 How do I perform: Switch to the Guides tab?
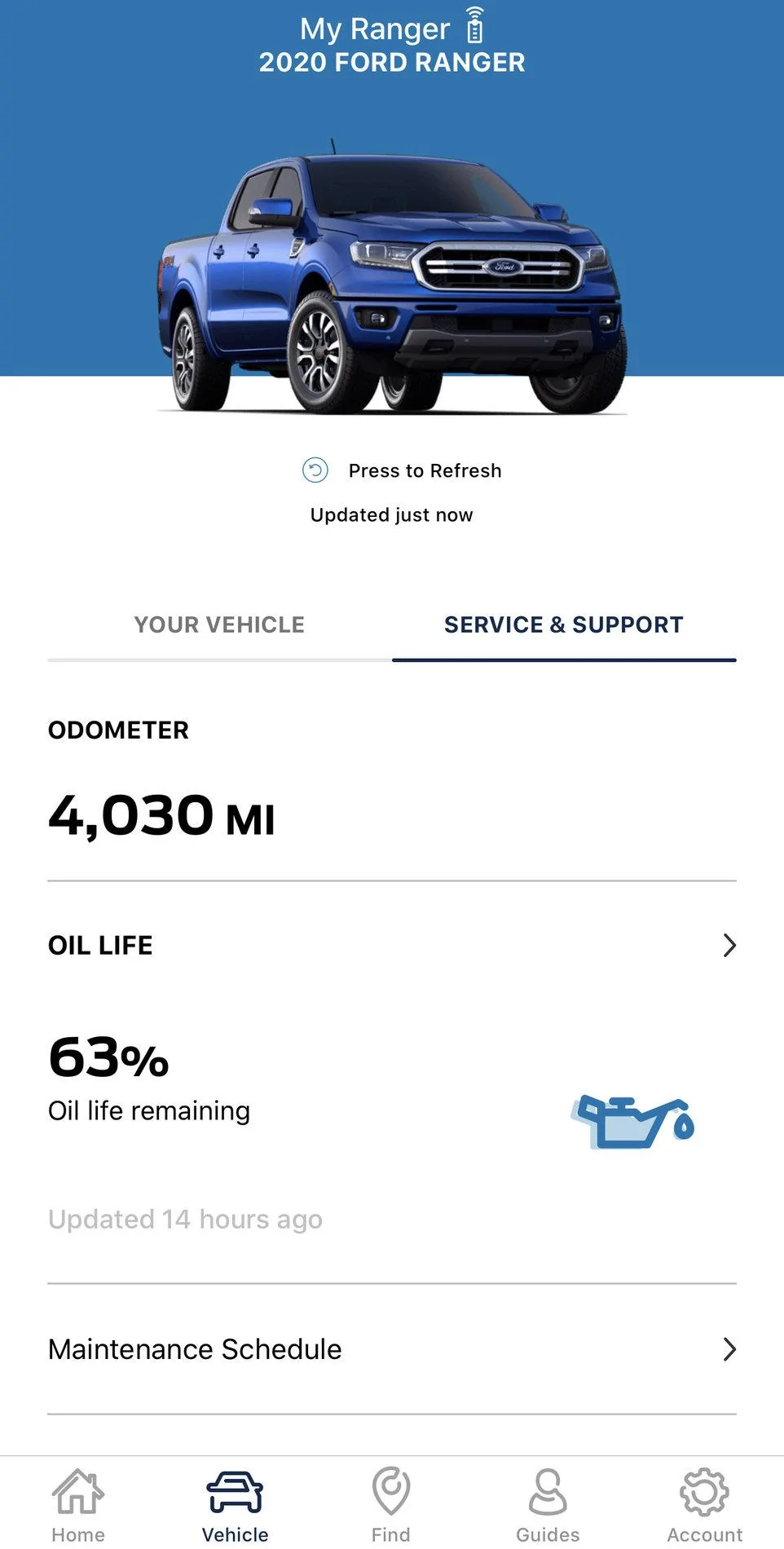click(x=548, y=1506)
